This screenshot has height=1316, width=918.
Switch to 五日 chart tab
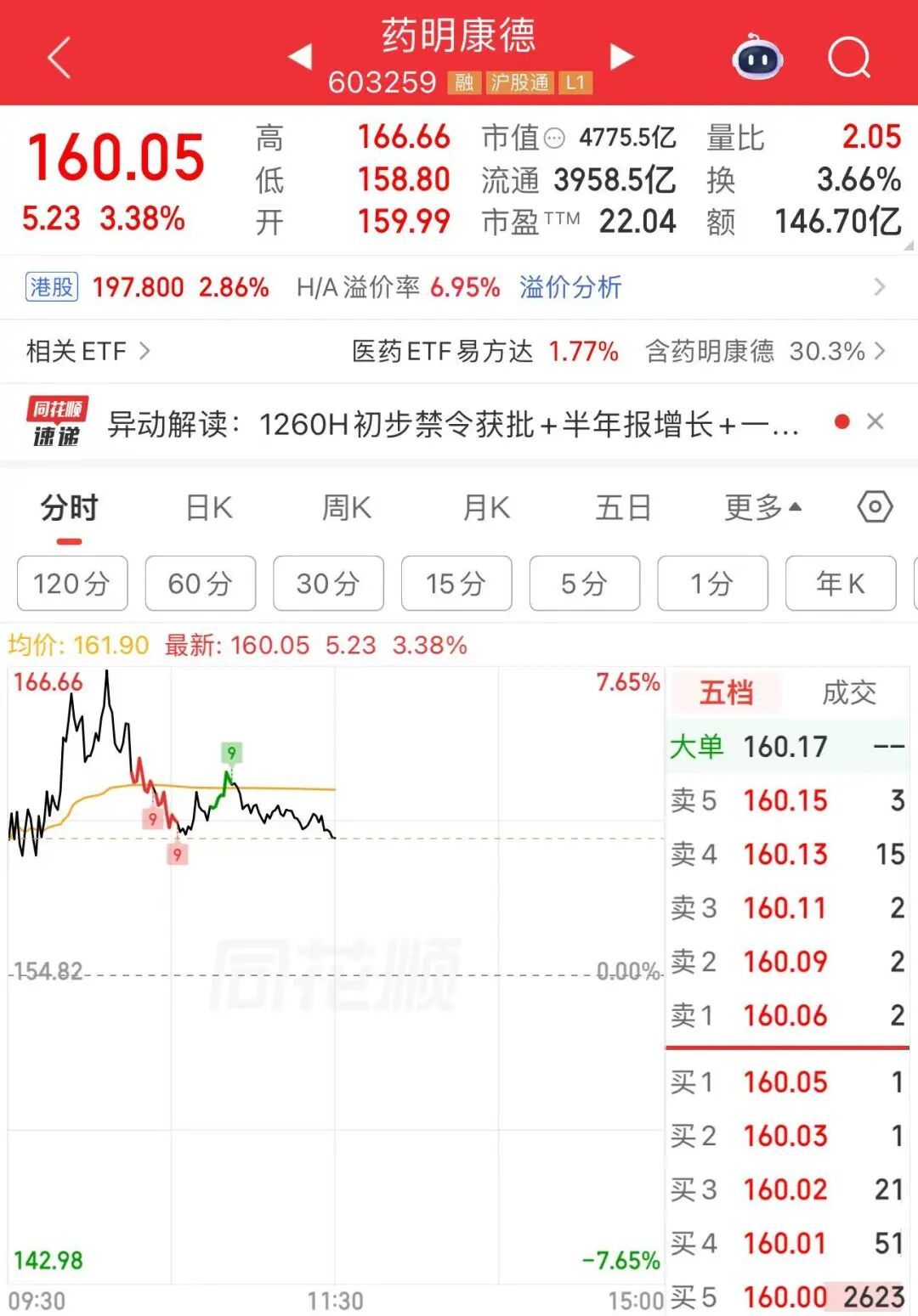click(x=623, y=508)
